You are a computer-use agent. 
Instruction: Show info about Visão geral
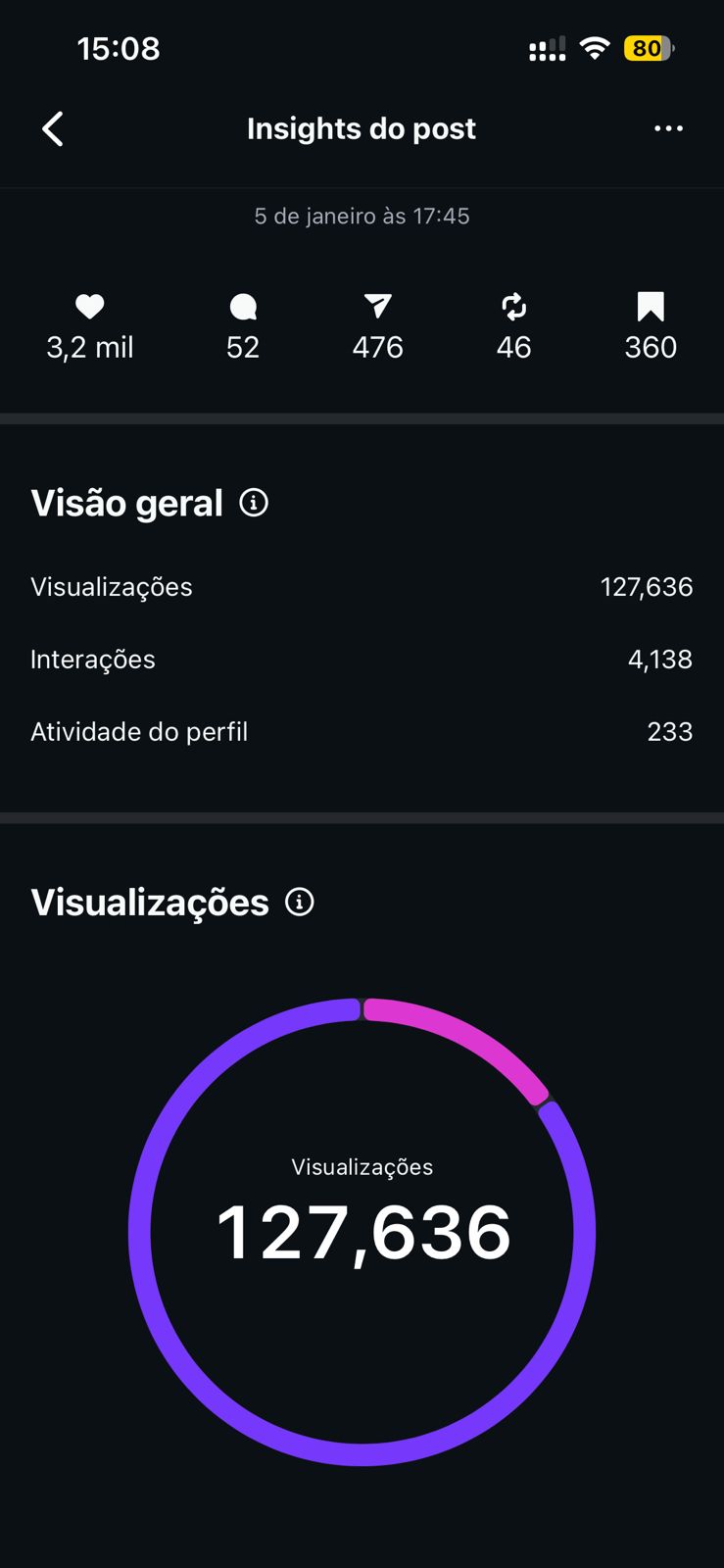(254, 503)
